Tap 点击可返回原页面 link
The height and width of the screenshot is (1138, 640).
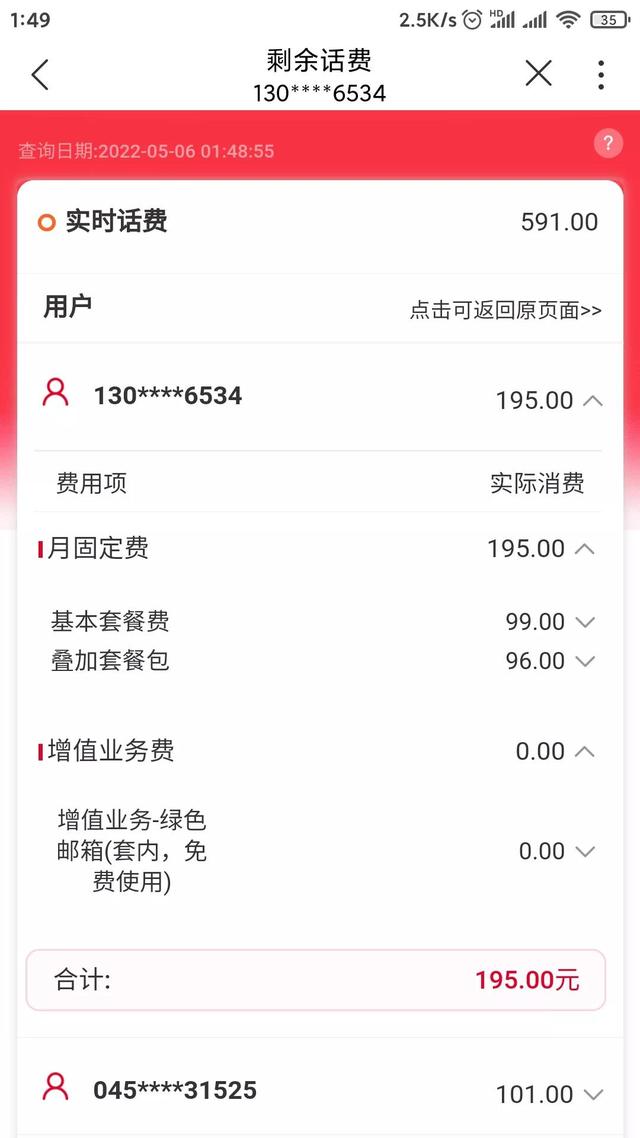point(505,310)
